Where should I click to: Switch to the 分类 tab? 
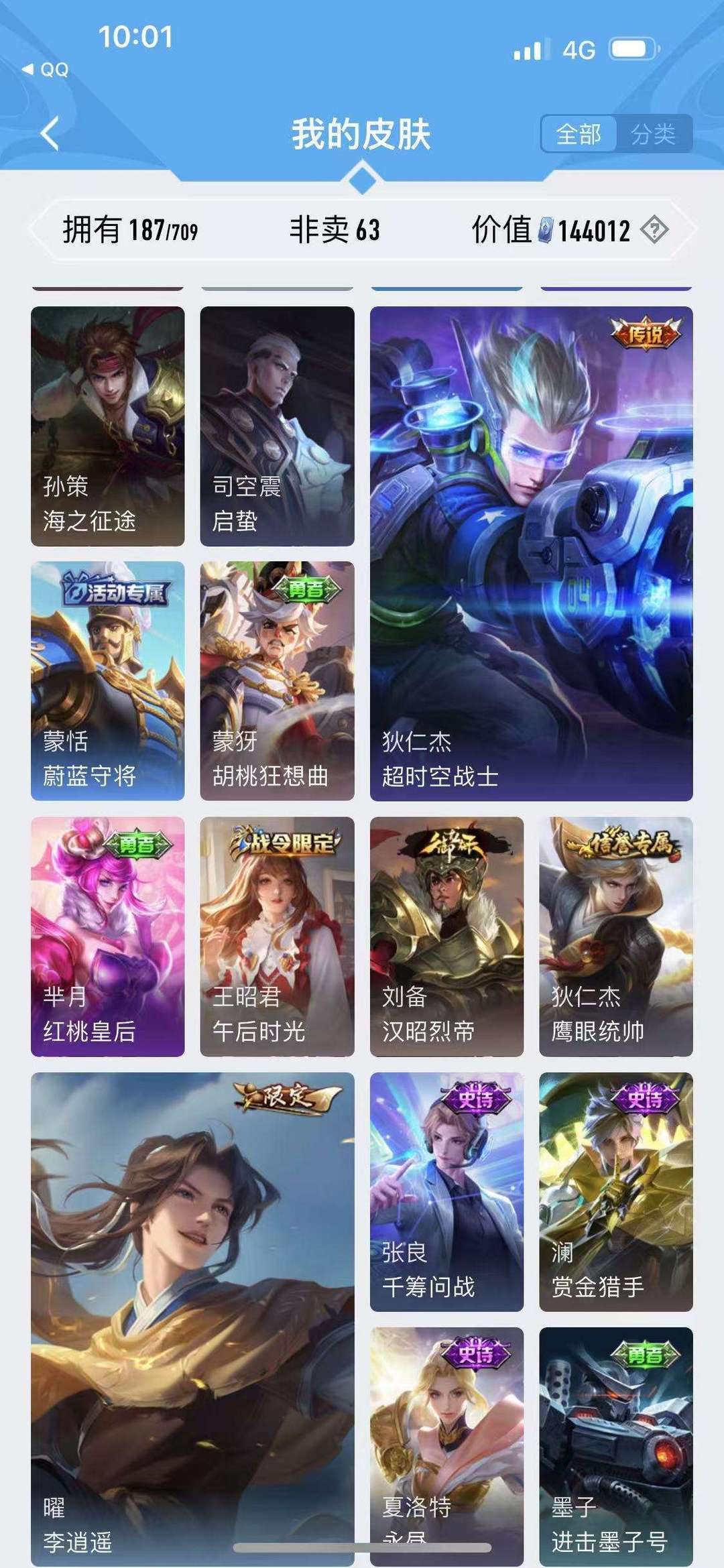(x=654, y=134)
